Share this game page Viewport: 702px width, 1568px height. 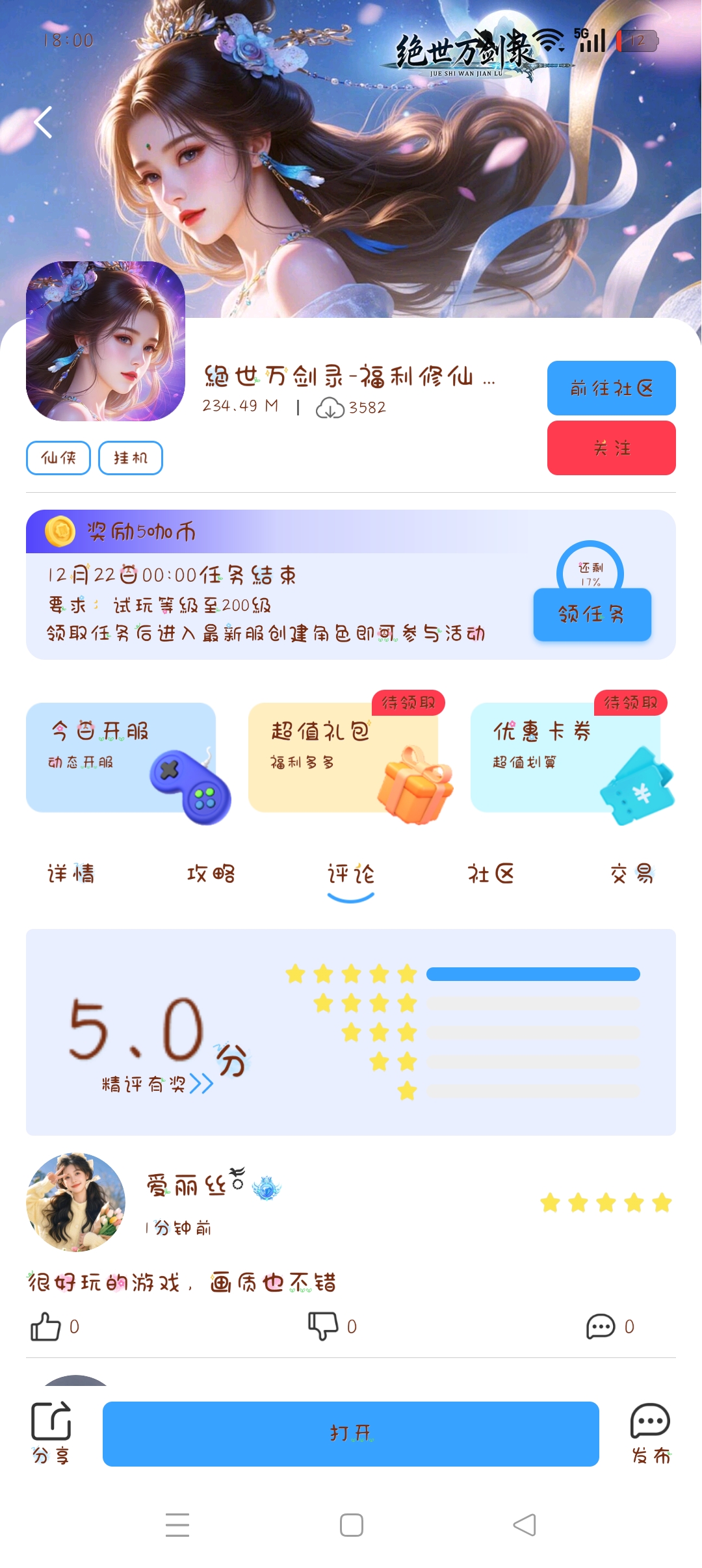point(51,1433)
